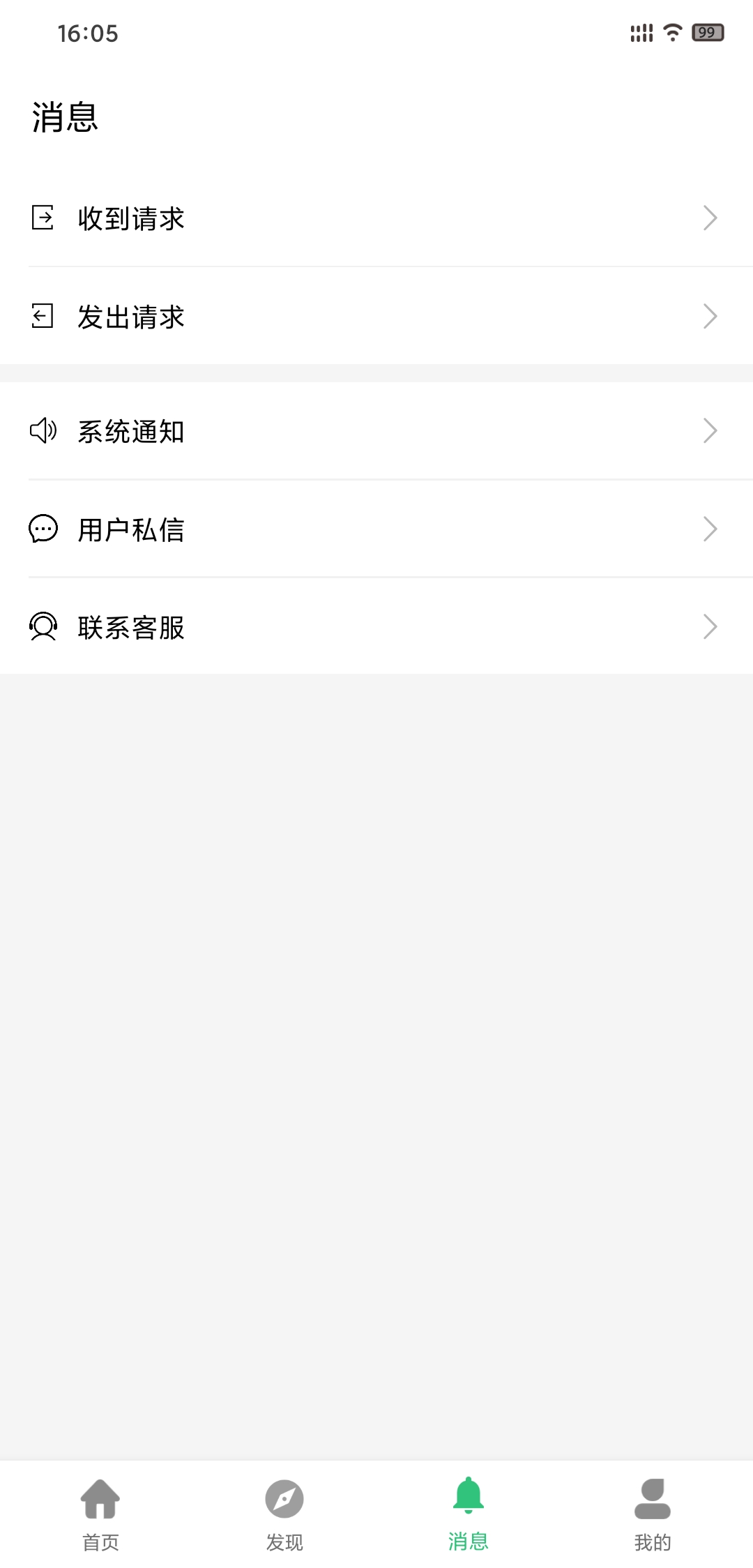Click the battery level indicator

coord(706,33)
